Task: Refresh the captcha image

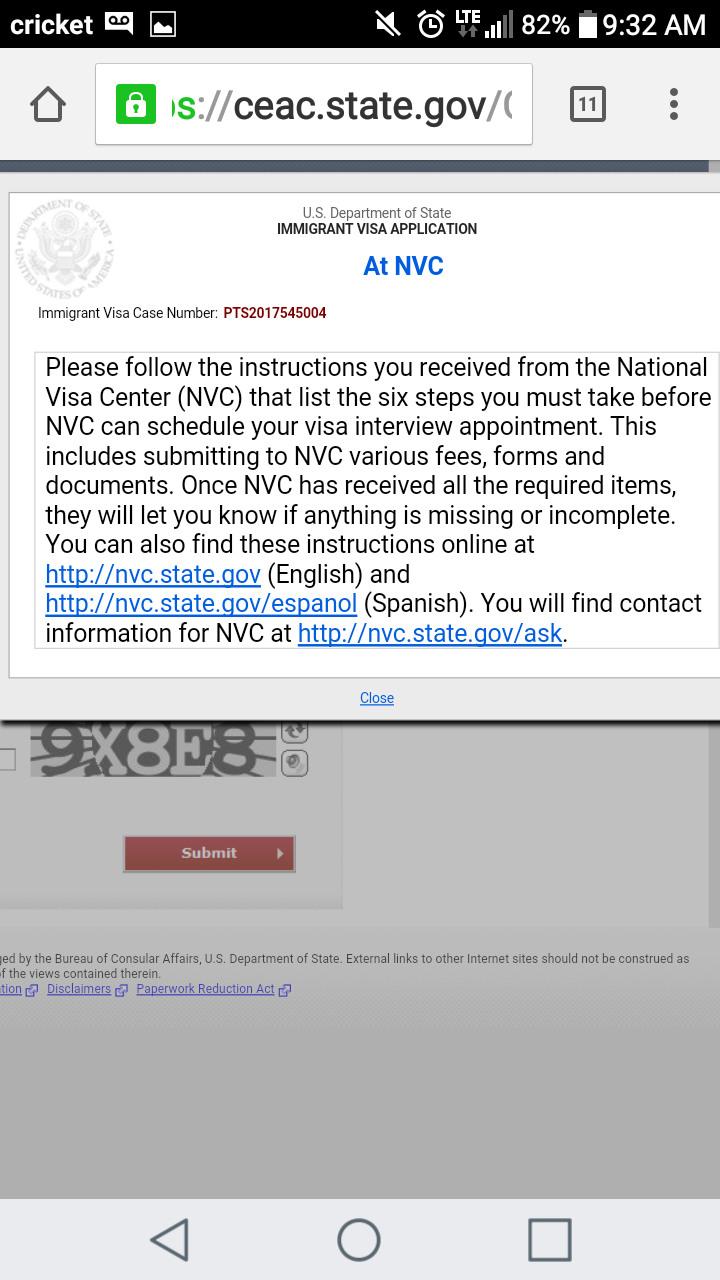Action: 294,732
